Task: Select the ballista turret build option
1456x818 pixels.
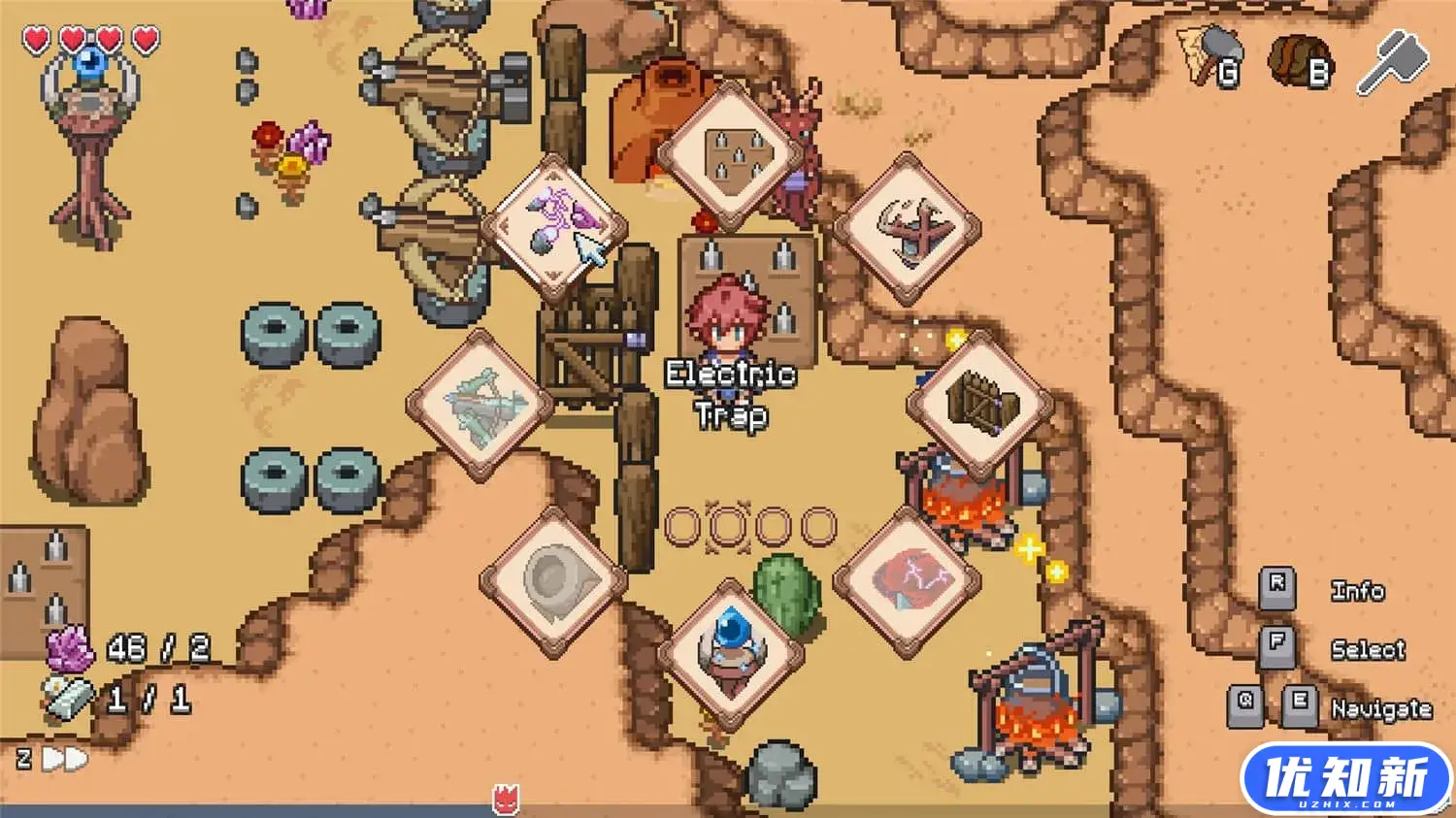Action: point(480,404)
